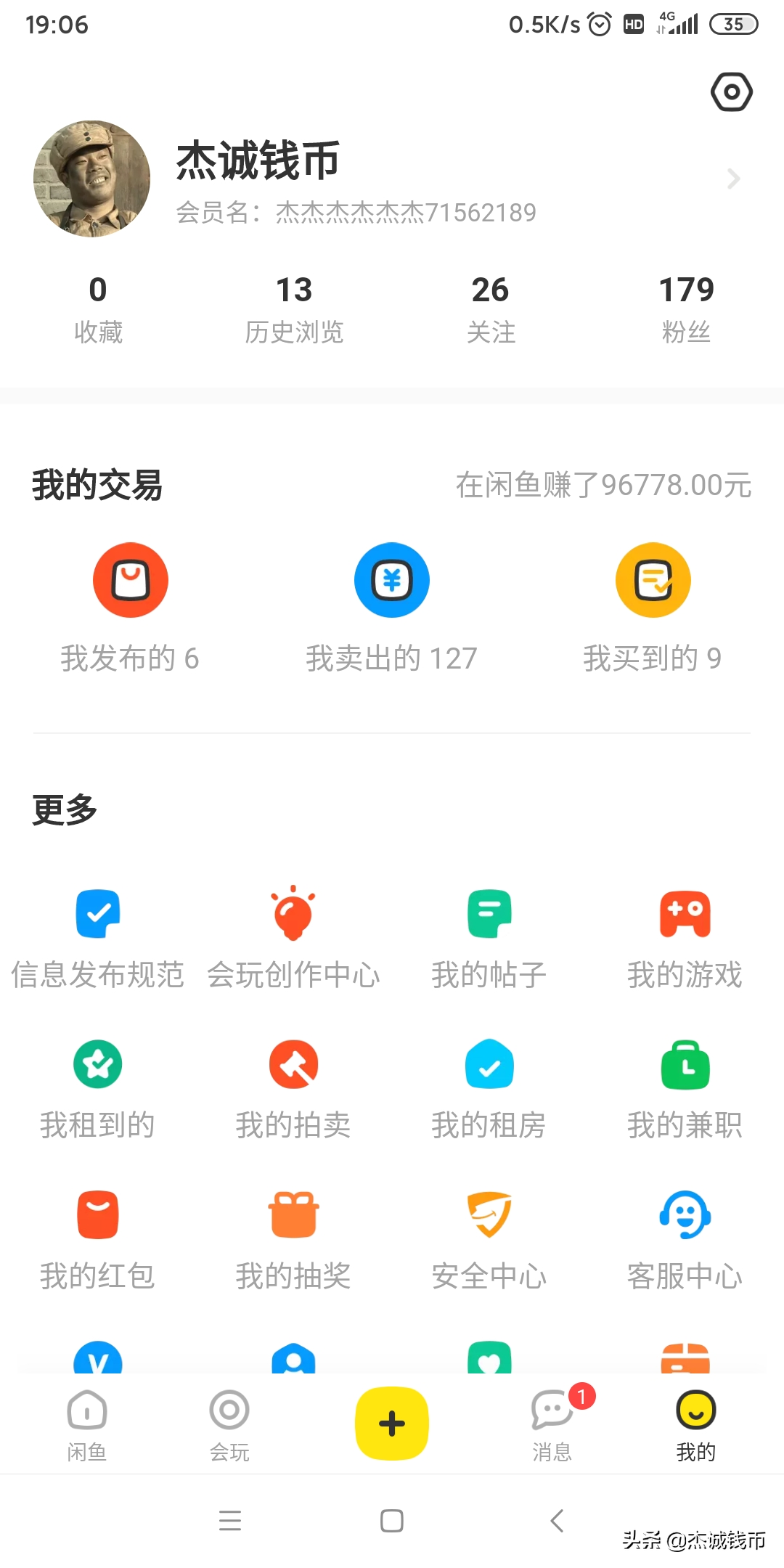The width and height of the screenshot is (784, 1568).
Task: Open the 粉丝 followers list
Action: tap(686, 309)
